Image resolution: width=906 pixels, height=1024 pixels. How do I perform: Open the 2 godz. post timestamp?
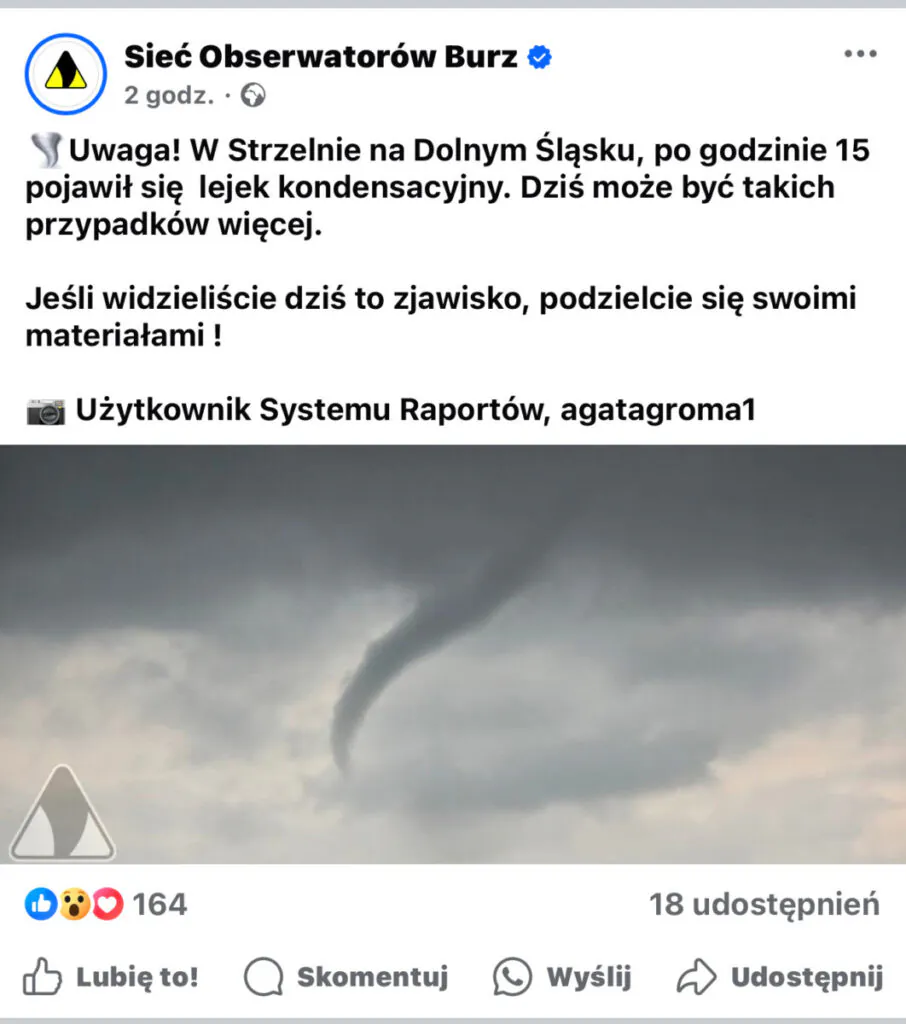pyautogui.click(x=169, y=95)
